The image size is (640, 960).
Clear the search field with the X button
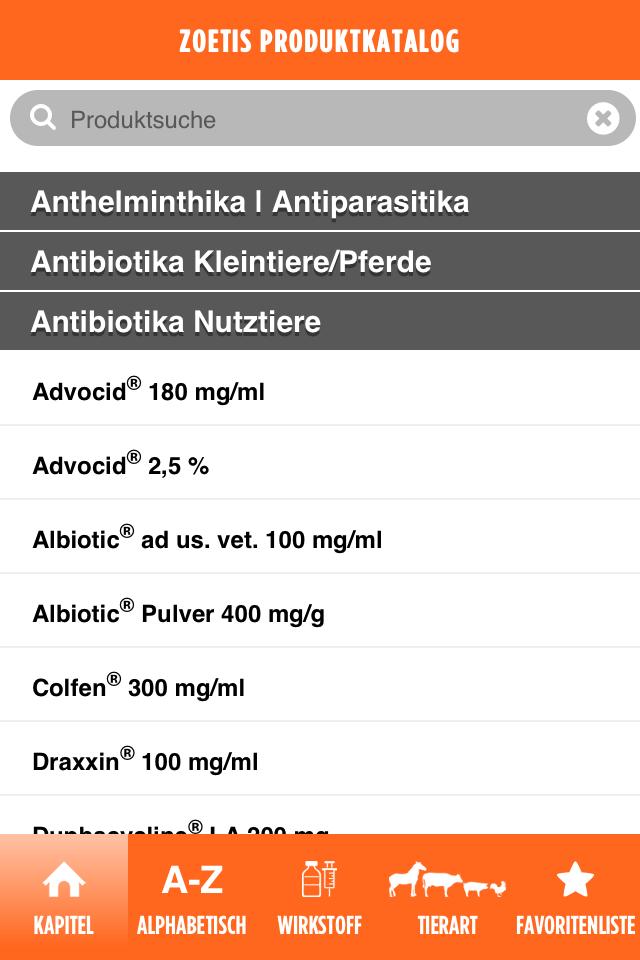click(602, 119)
